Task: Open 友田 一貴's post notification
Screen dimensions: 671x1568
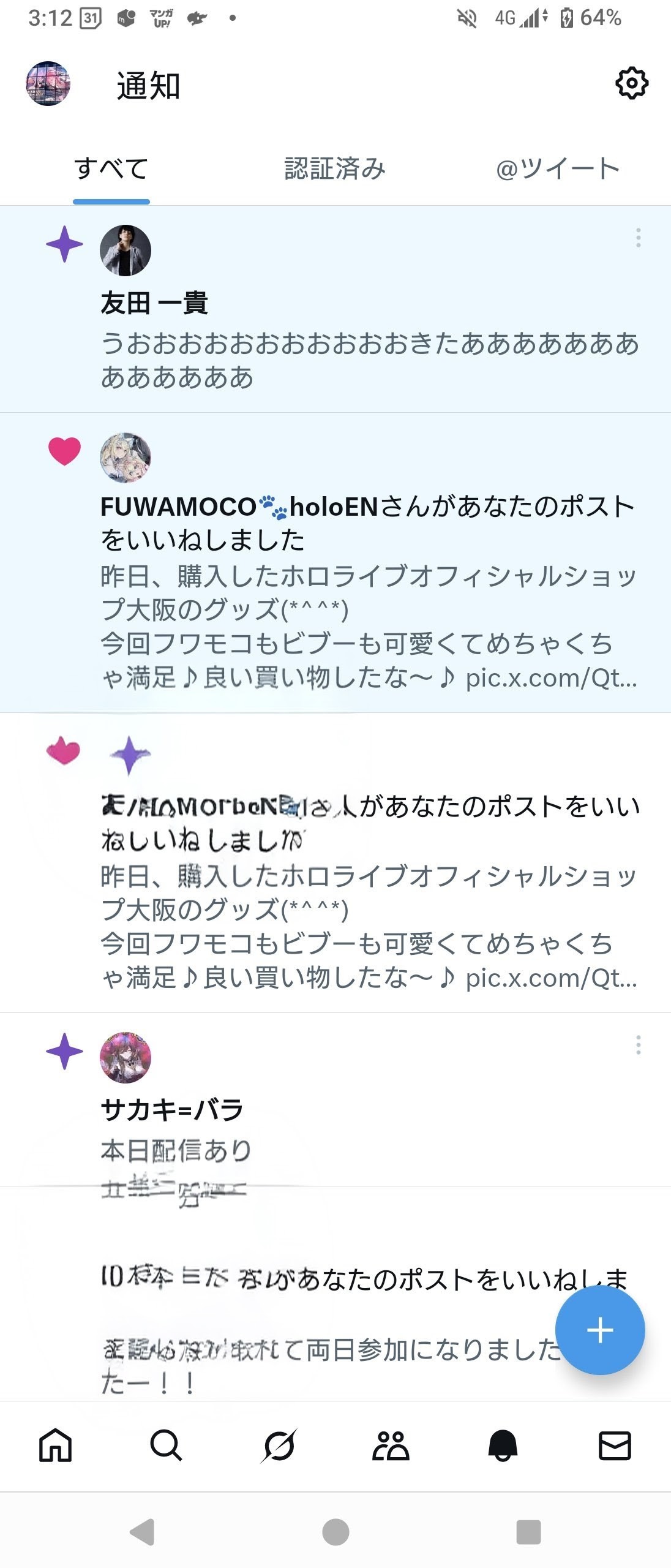Action: tap(367, 343)
